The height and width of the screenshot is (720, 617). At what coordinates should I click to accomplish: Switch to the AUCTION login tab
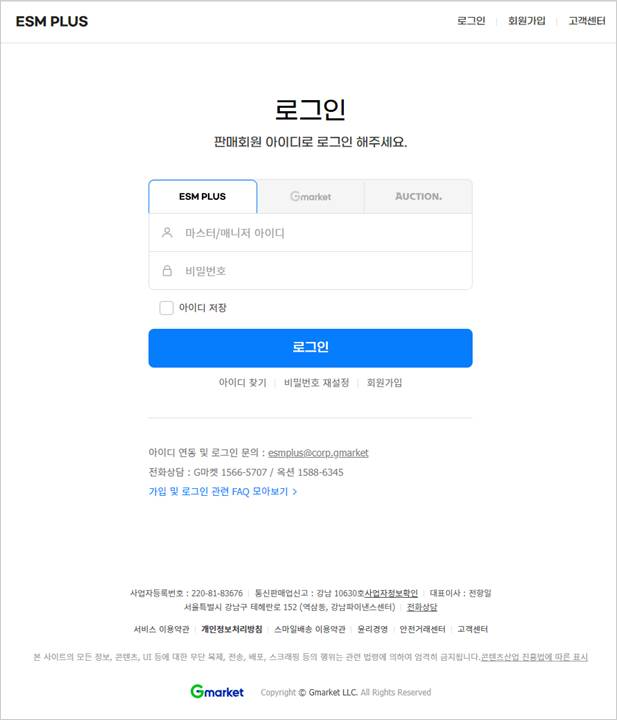418,197
